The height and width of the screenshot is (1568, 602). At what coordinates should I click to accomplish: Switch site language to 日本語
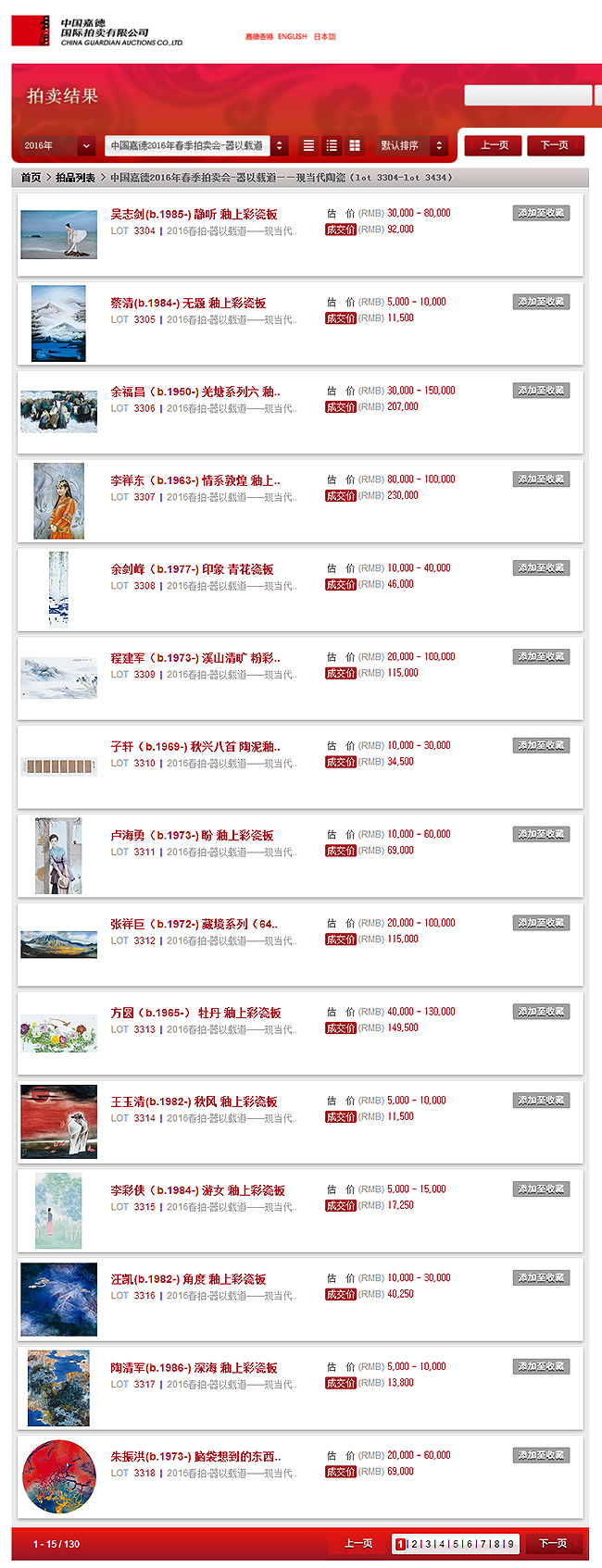(x=324, y=37)
